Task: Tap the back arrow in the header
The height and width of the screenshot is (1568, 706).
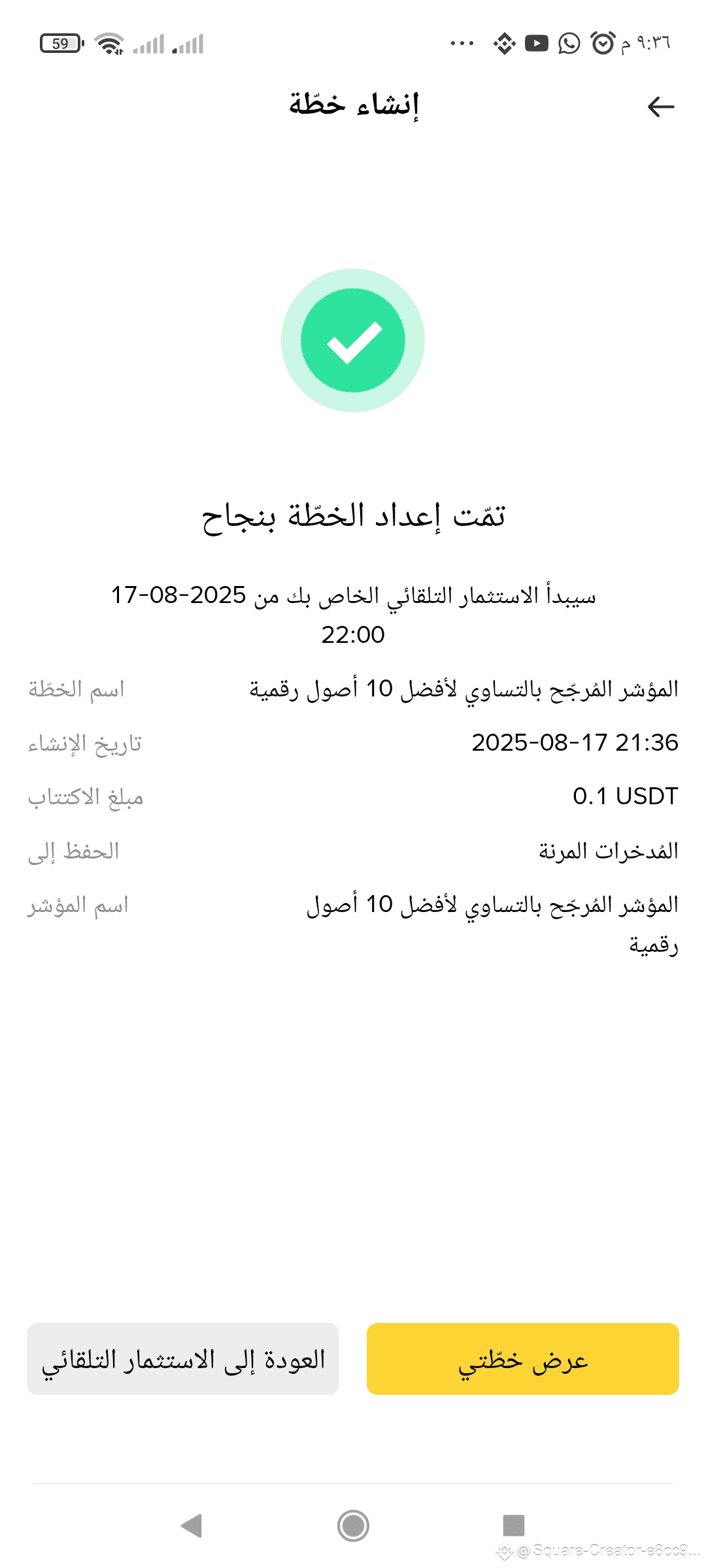Action: pos(660,106)
